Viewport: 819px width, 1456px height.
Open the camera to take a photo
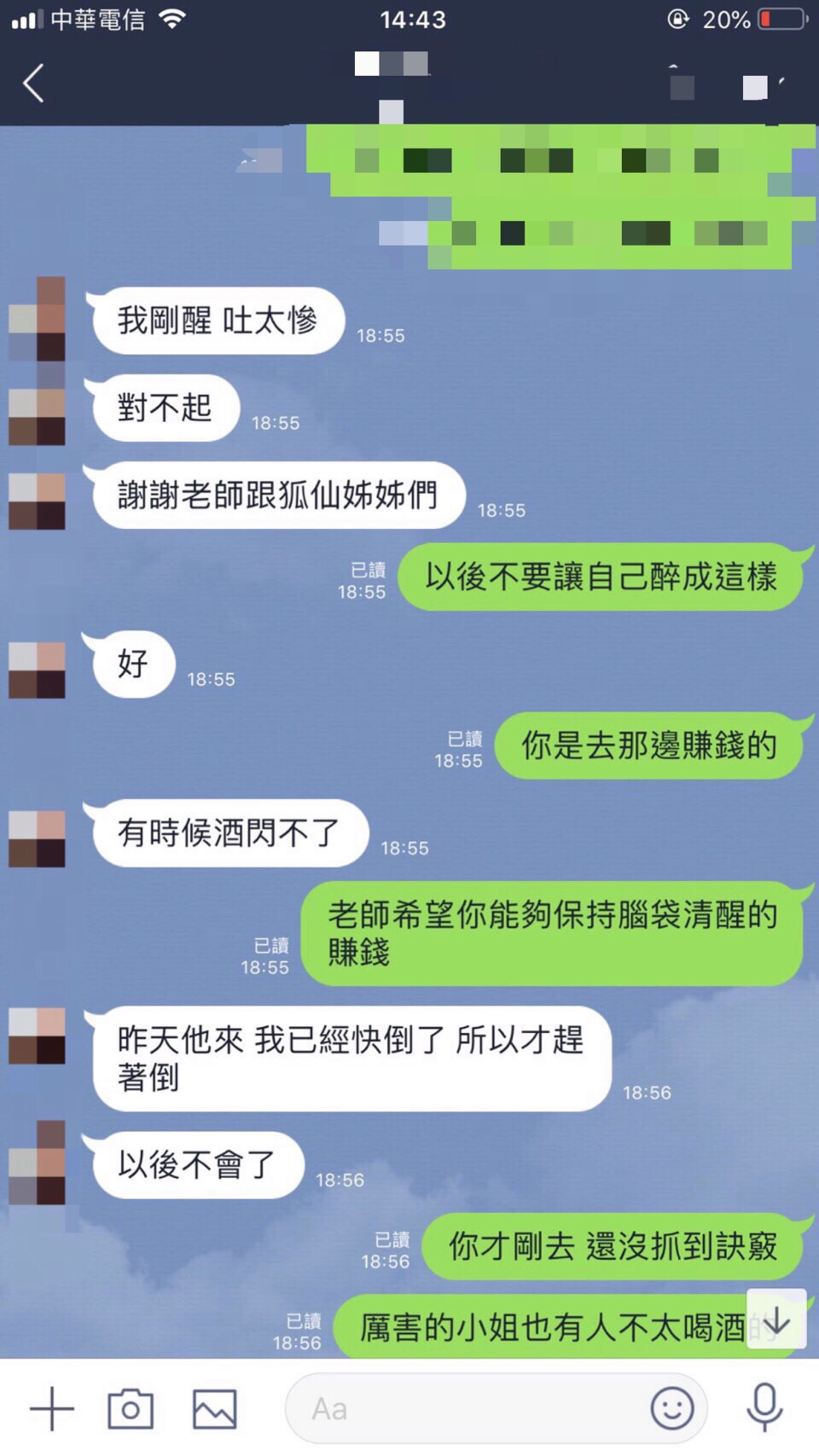(130, 1408)
